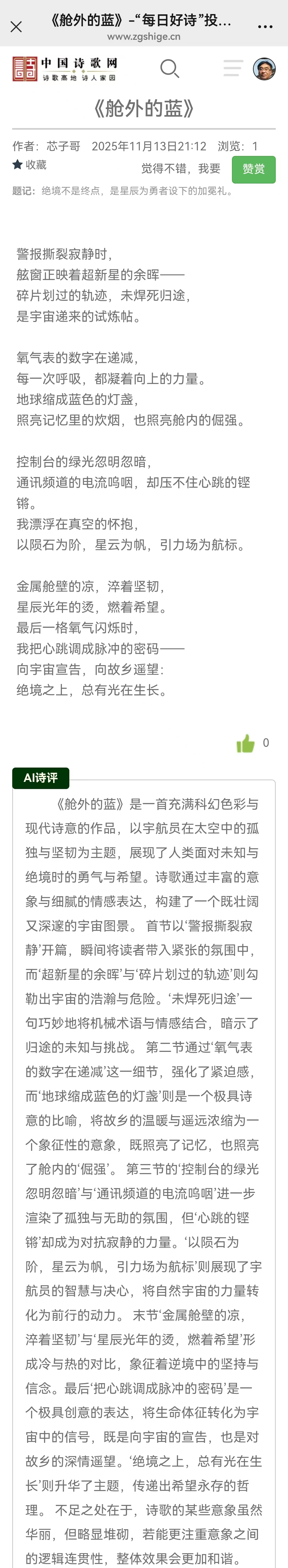The height and width of the screenshot is (1568, 288).
Task: Tap the 中国诗歌网 site logo
Action: pyautogui.click(x=65, y=69)
